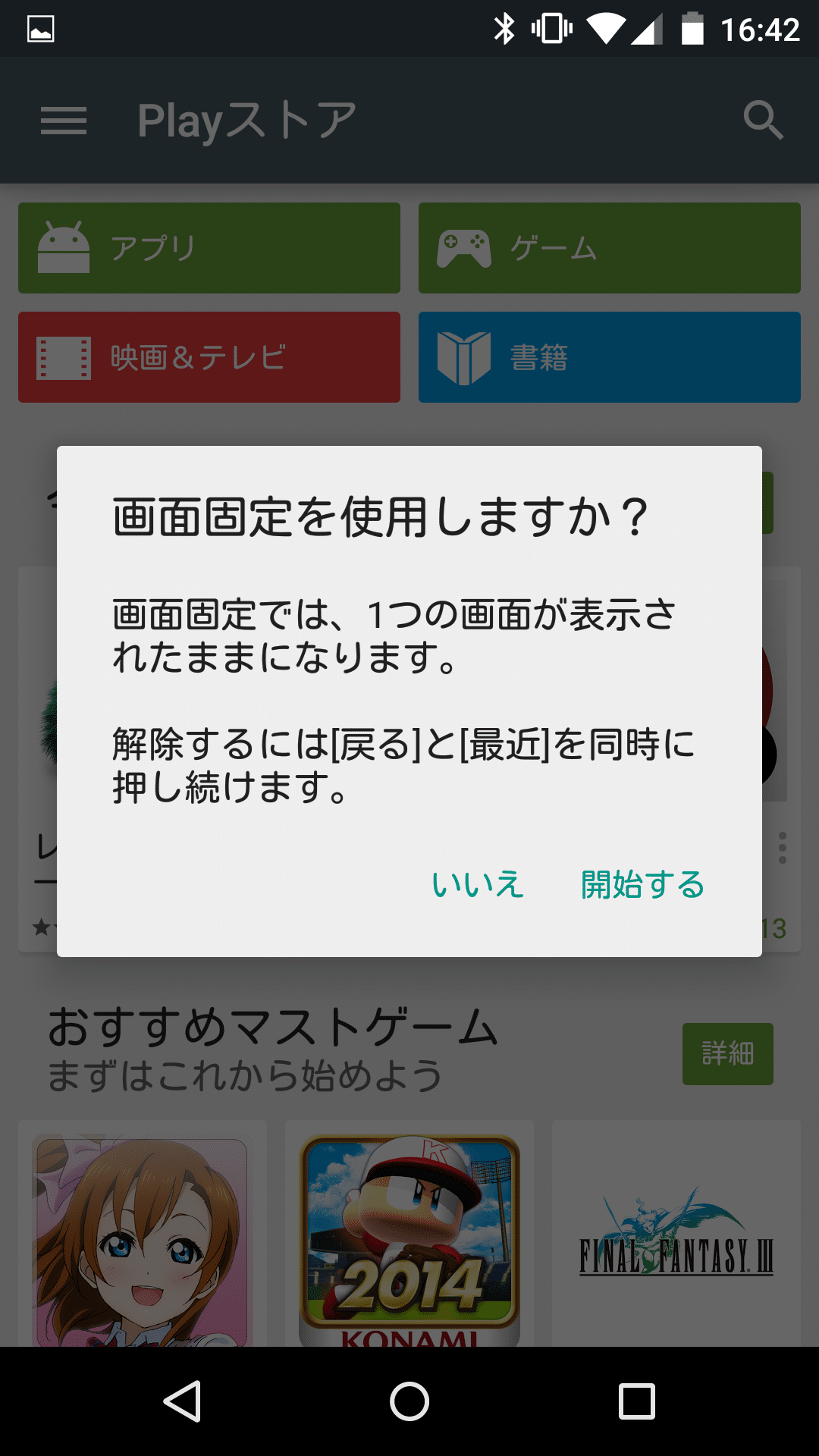Tap the system back button
This screenshot has height=1456, width=819.
pos(182,1401)
